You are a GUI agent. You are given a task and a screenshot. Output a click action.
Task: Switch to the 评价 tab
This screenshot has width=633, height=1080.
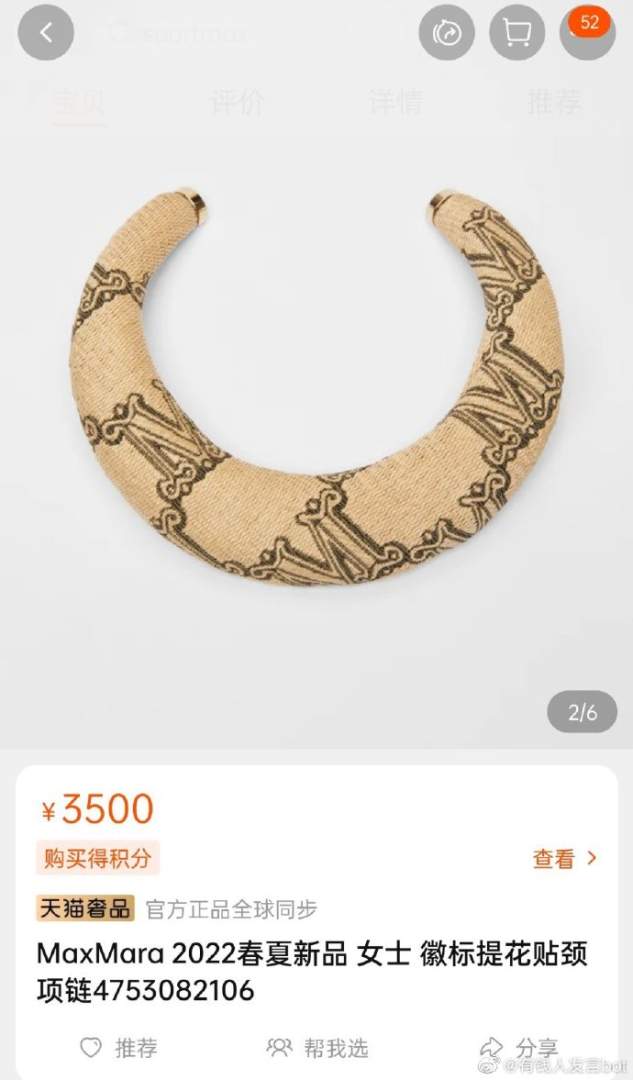(237, 102)
